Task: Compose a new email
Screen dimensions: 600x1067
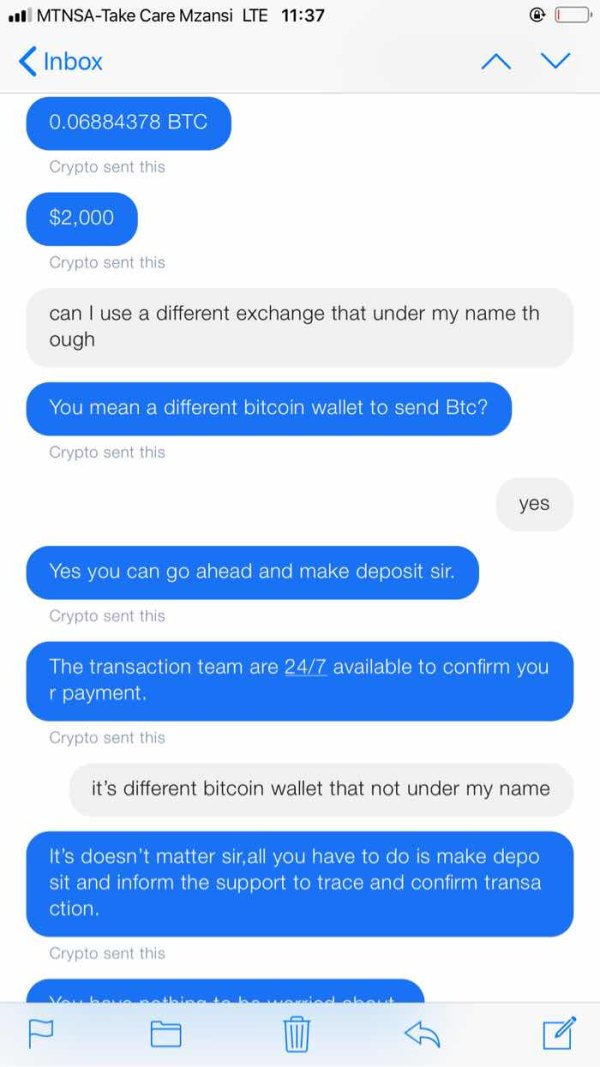Action: tap(560, 1032)
